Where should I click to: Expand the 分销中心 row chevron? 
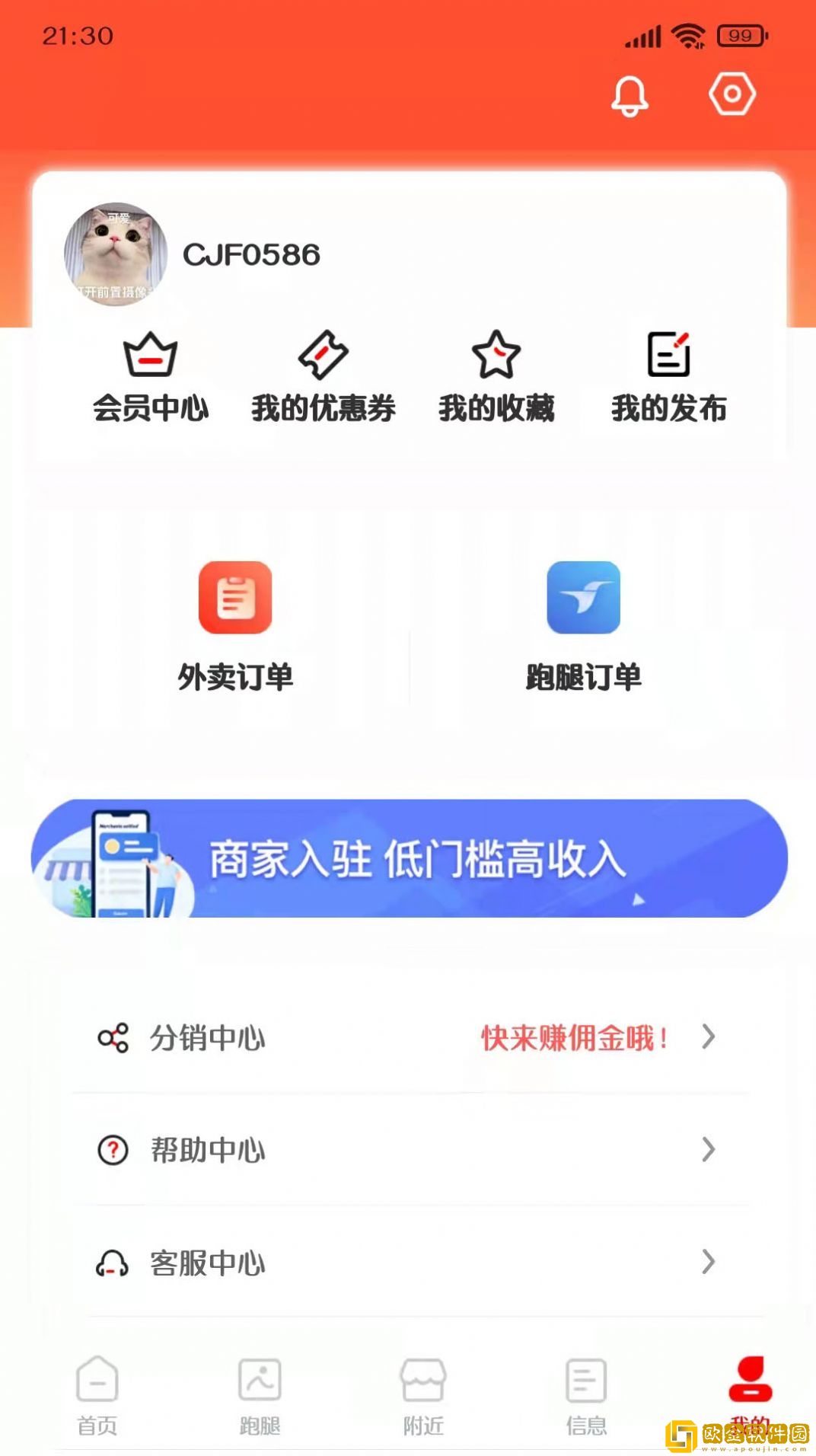(x=709, y=1036)
